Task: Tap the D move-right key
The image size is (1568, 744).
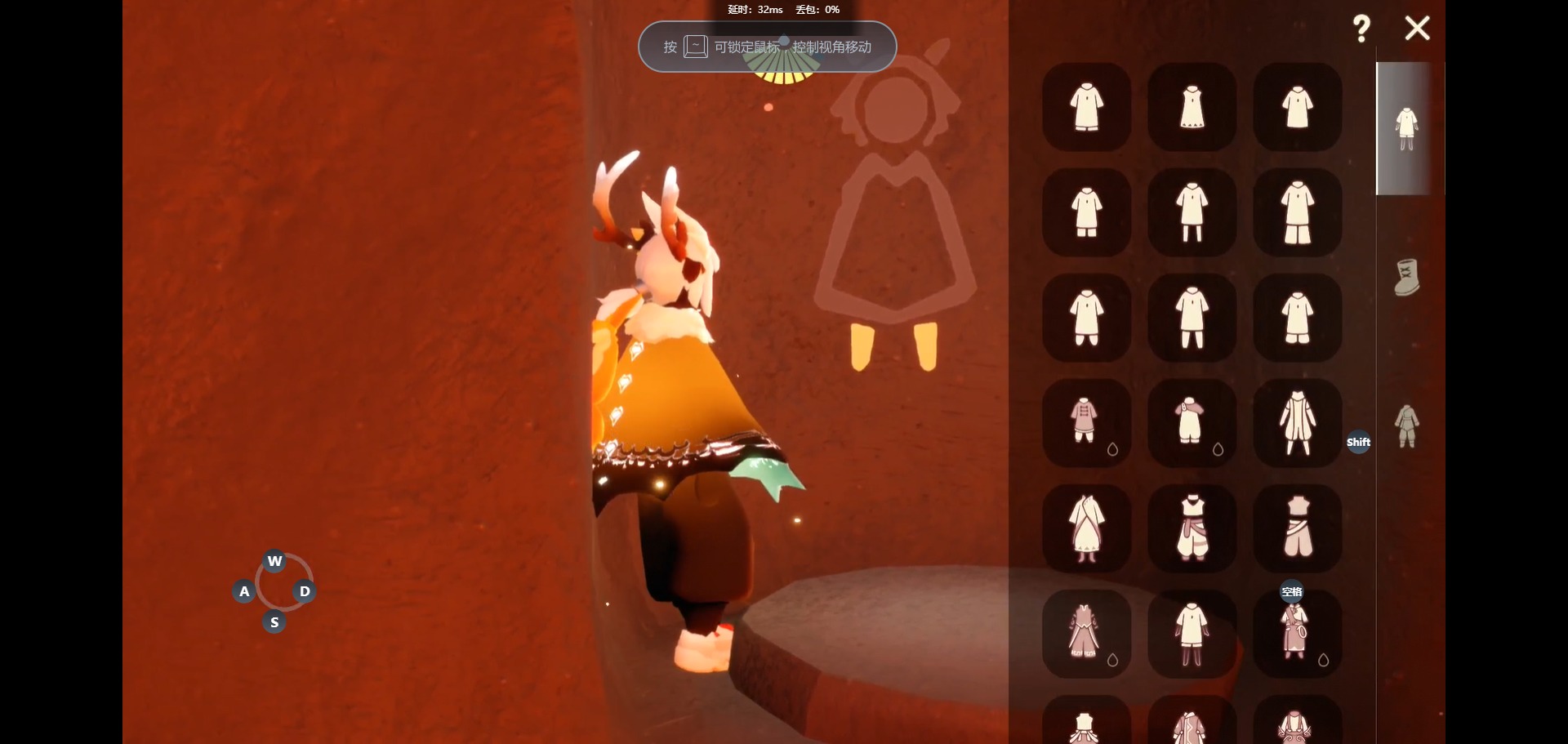Action: [305, 591]
